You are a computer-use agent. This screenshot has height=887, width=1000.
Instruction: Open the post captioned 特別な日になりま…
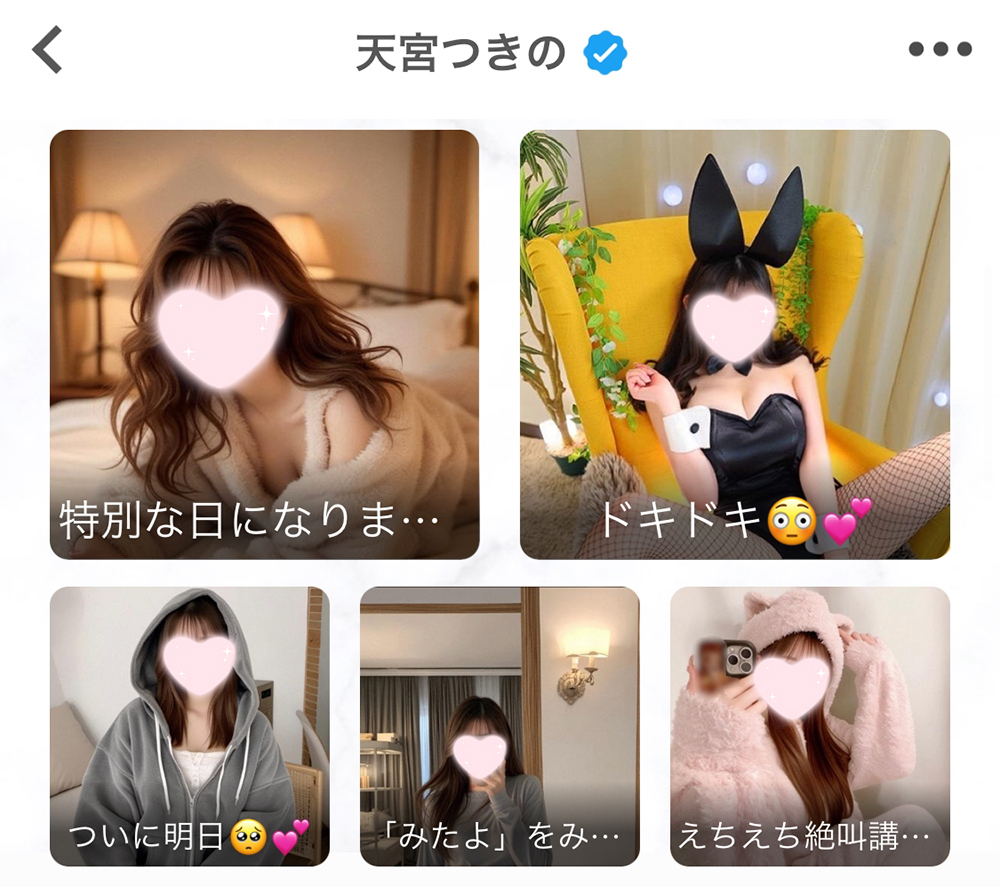(x=264, y=344)
